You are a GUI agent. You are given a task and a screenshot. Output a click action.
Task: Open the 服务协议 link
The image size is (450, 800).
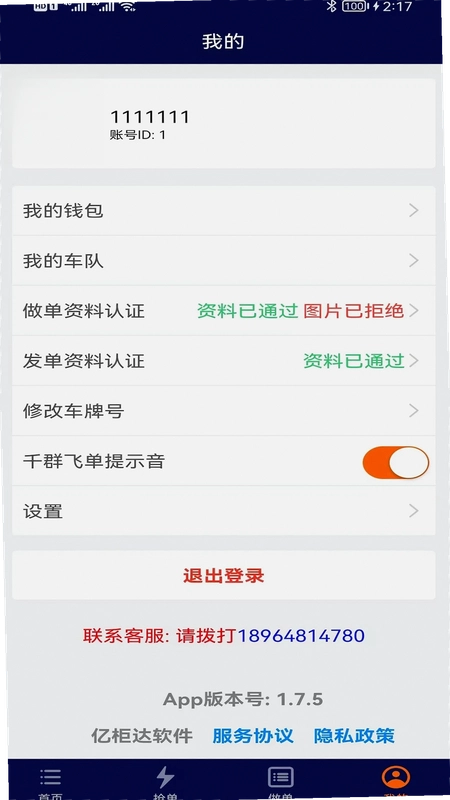(x=253, y=736)
